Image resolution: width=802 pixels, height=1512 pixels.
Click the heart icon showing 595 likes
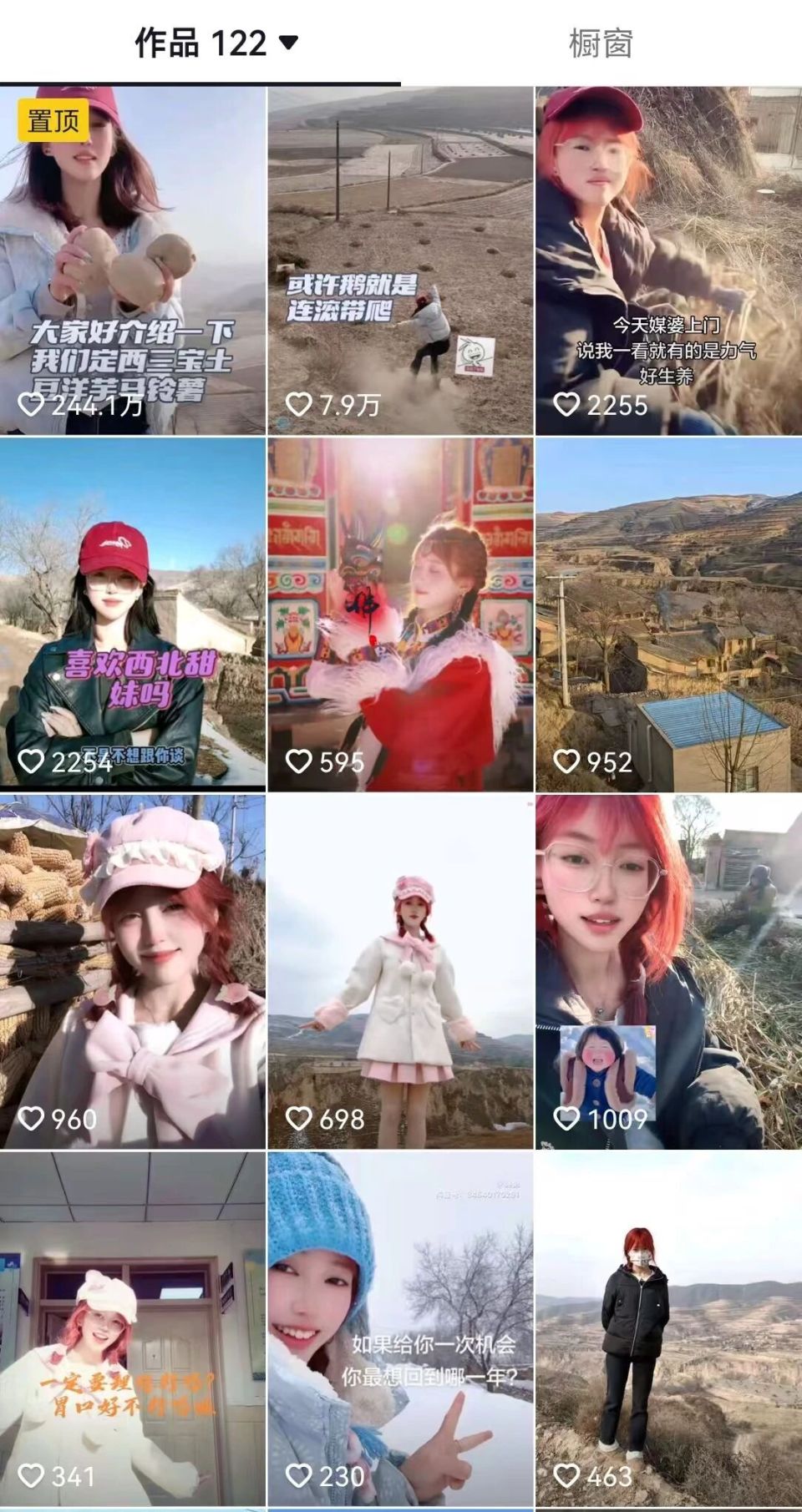[x=301, y=761]
